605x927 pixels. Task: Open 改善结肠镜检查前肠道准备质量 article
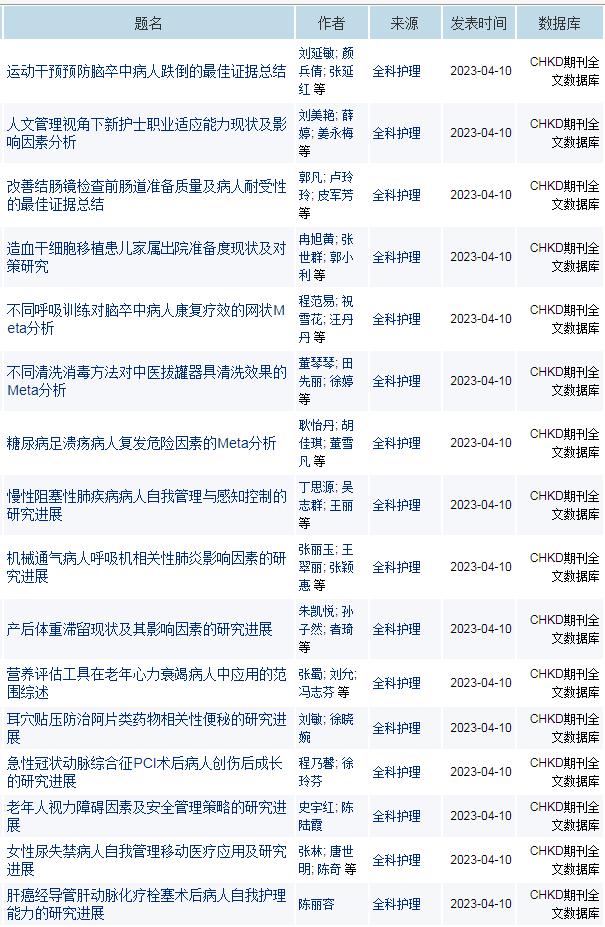click(x=146, y=195)
